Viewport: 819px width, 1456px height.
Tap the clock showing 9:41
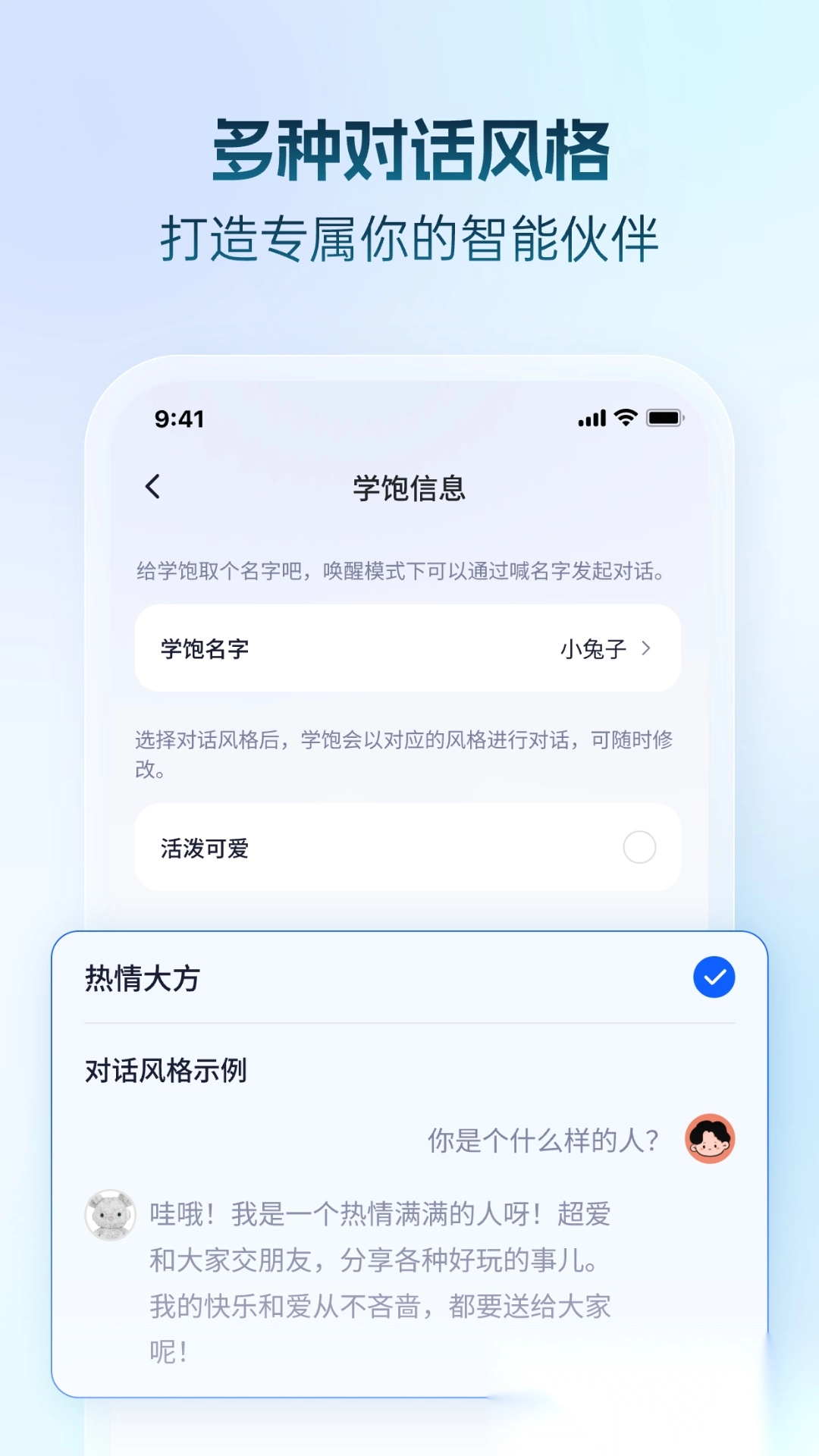[177, 418]
